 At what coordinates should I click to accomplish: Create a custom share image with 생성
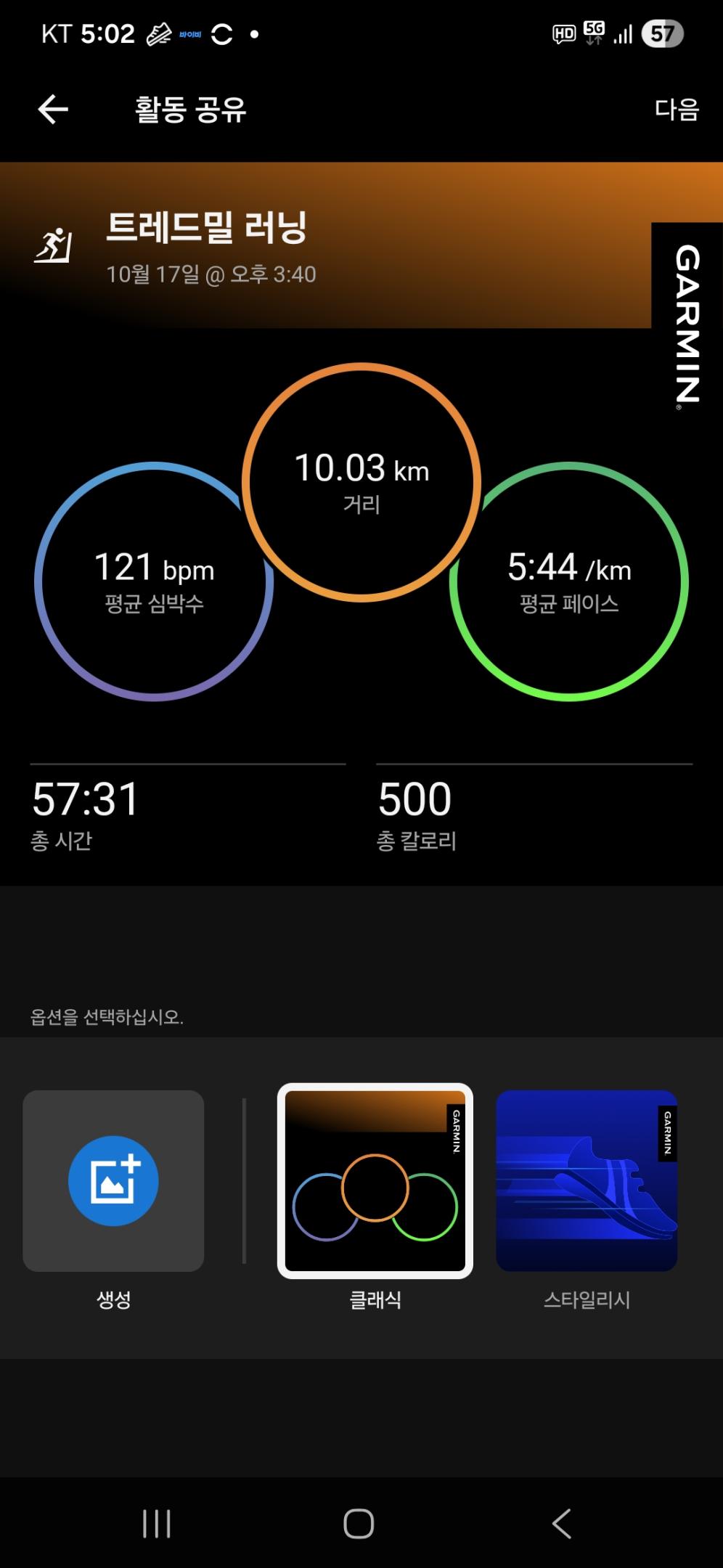[x=113, y=1180]
